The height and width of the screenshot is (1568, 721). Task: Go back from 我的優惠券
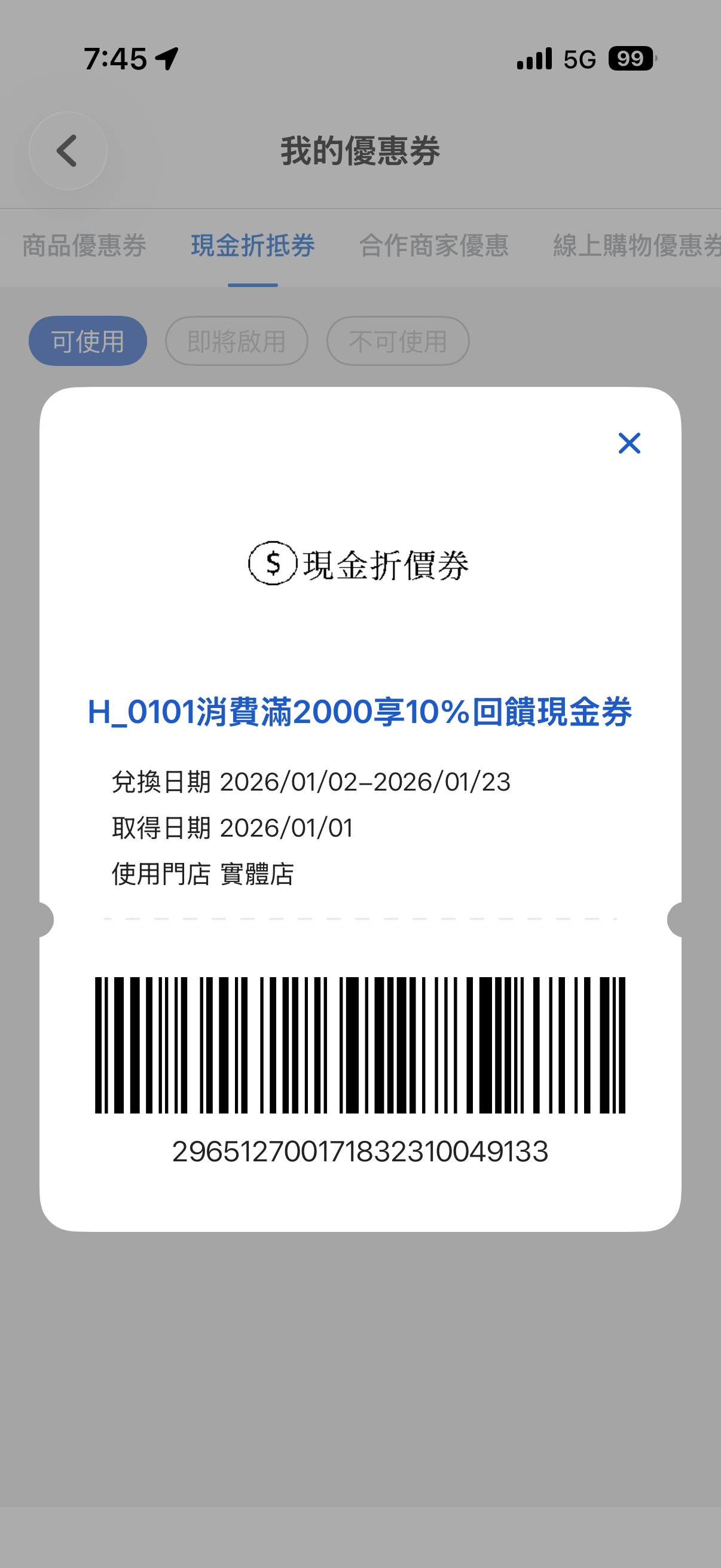coord(68,150)
